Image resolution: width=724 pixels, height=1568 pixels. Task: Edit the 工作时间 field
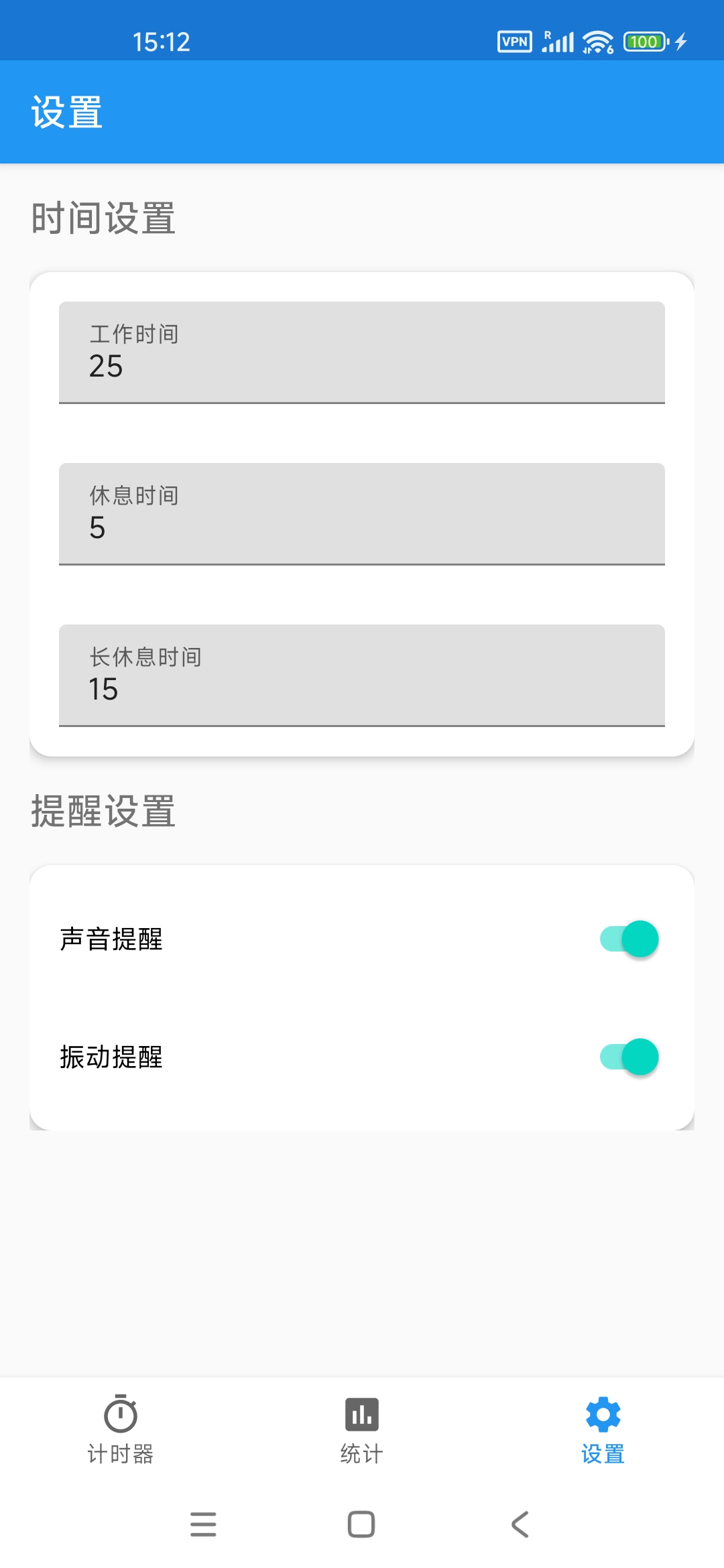[362, 352]
